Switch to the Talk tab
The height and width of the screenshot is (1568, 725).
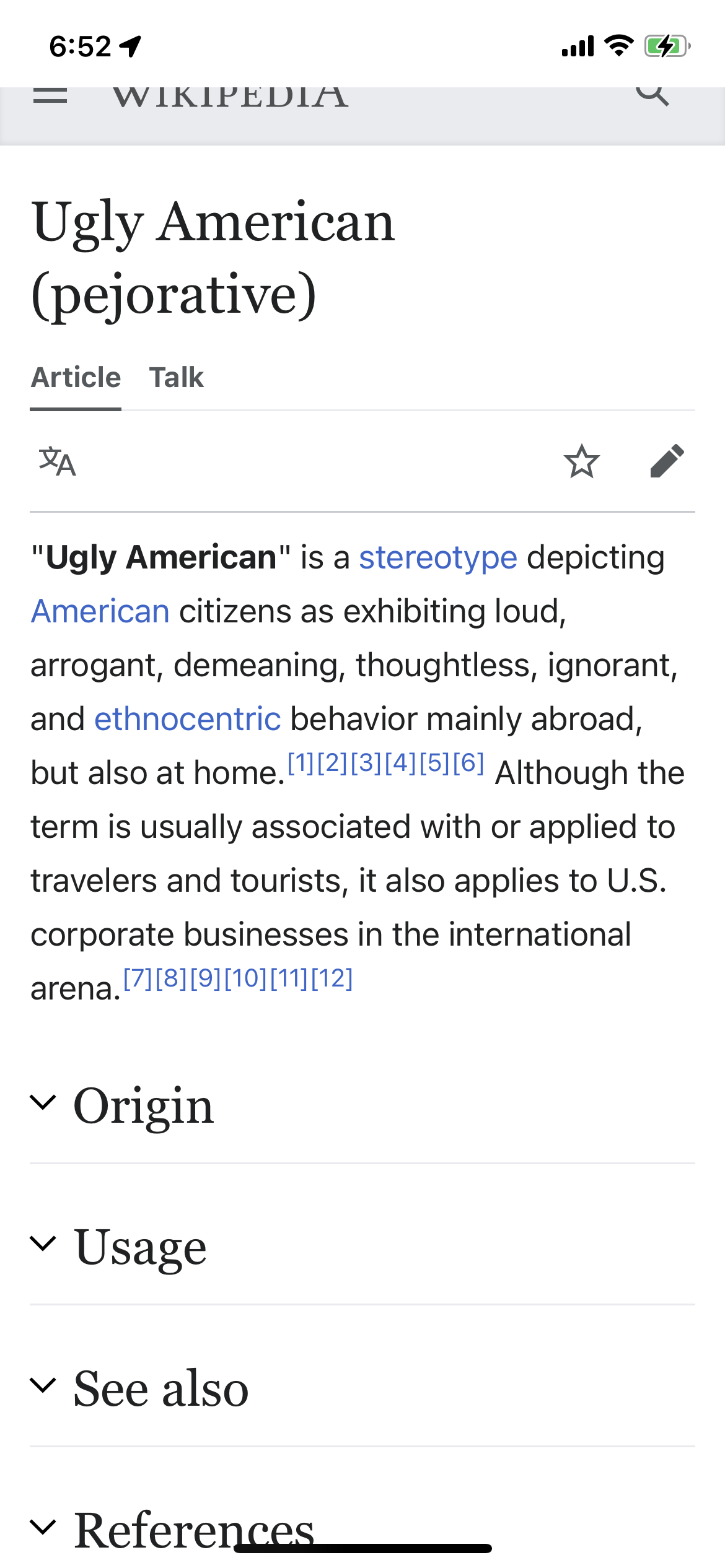click(176, 378)
